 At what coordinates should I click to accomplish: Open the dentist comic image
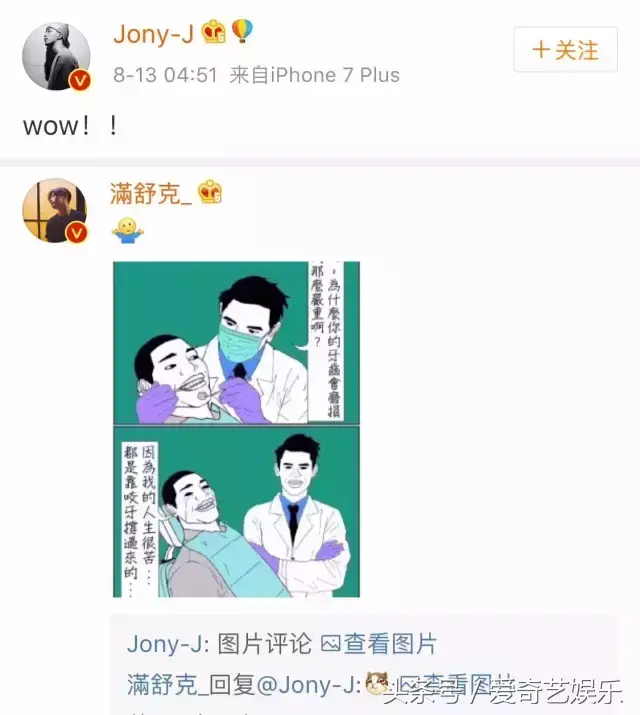click(x=236, y=429)
